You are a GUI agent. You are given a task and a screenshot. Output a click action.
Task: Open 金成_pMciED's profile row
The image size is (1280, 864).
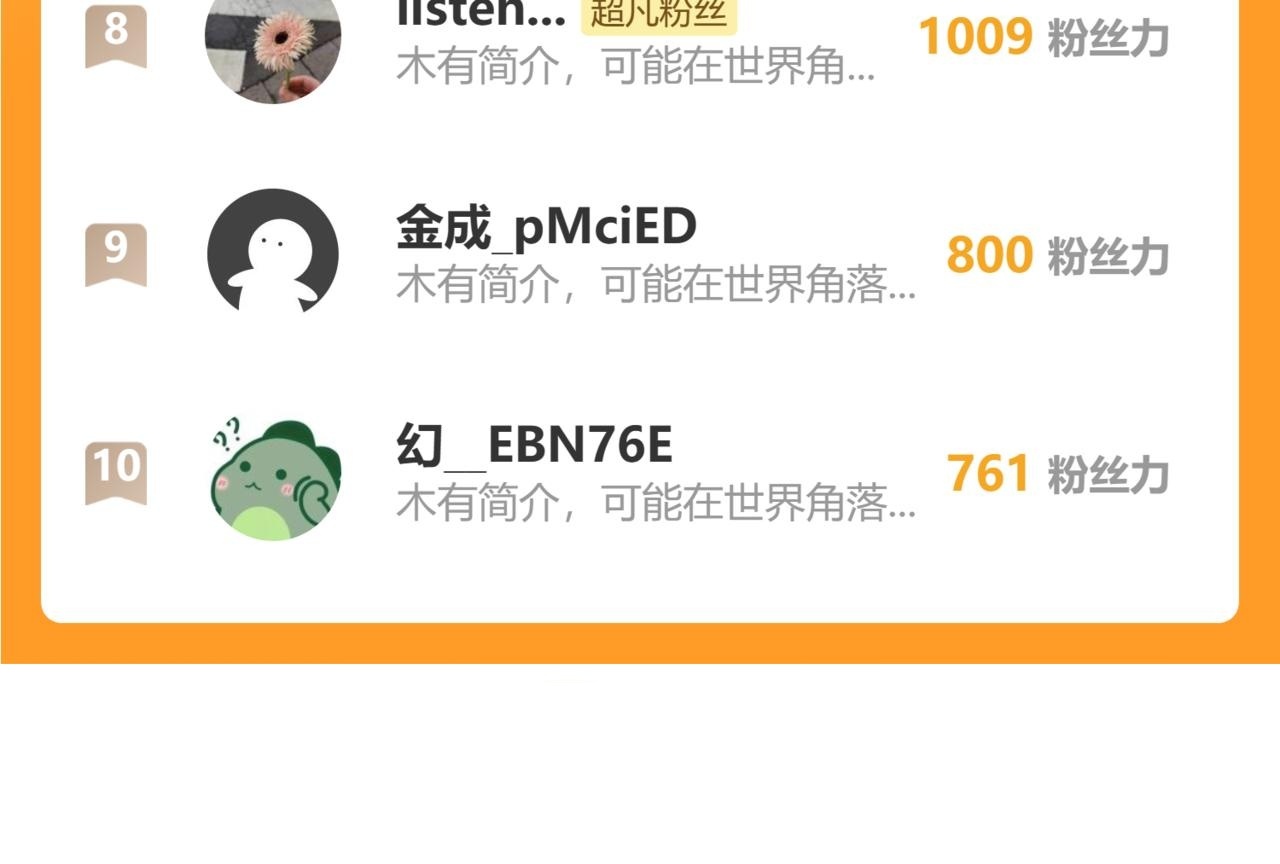pyautogui.click(x=640, y=254)
